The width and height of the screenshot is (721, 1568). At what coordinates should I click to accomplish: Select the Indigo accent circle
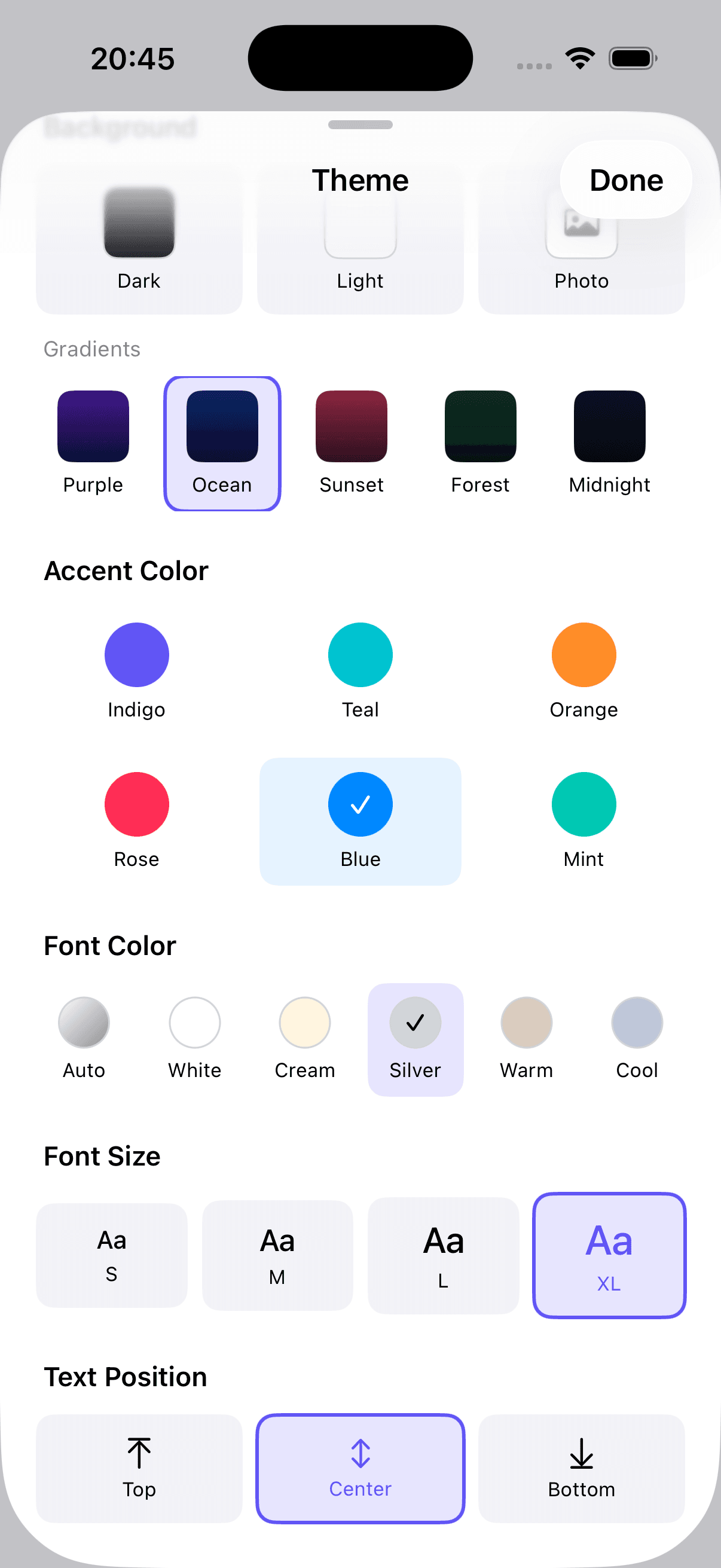136,654
